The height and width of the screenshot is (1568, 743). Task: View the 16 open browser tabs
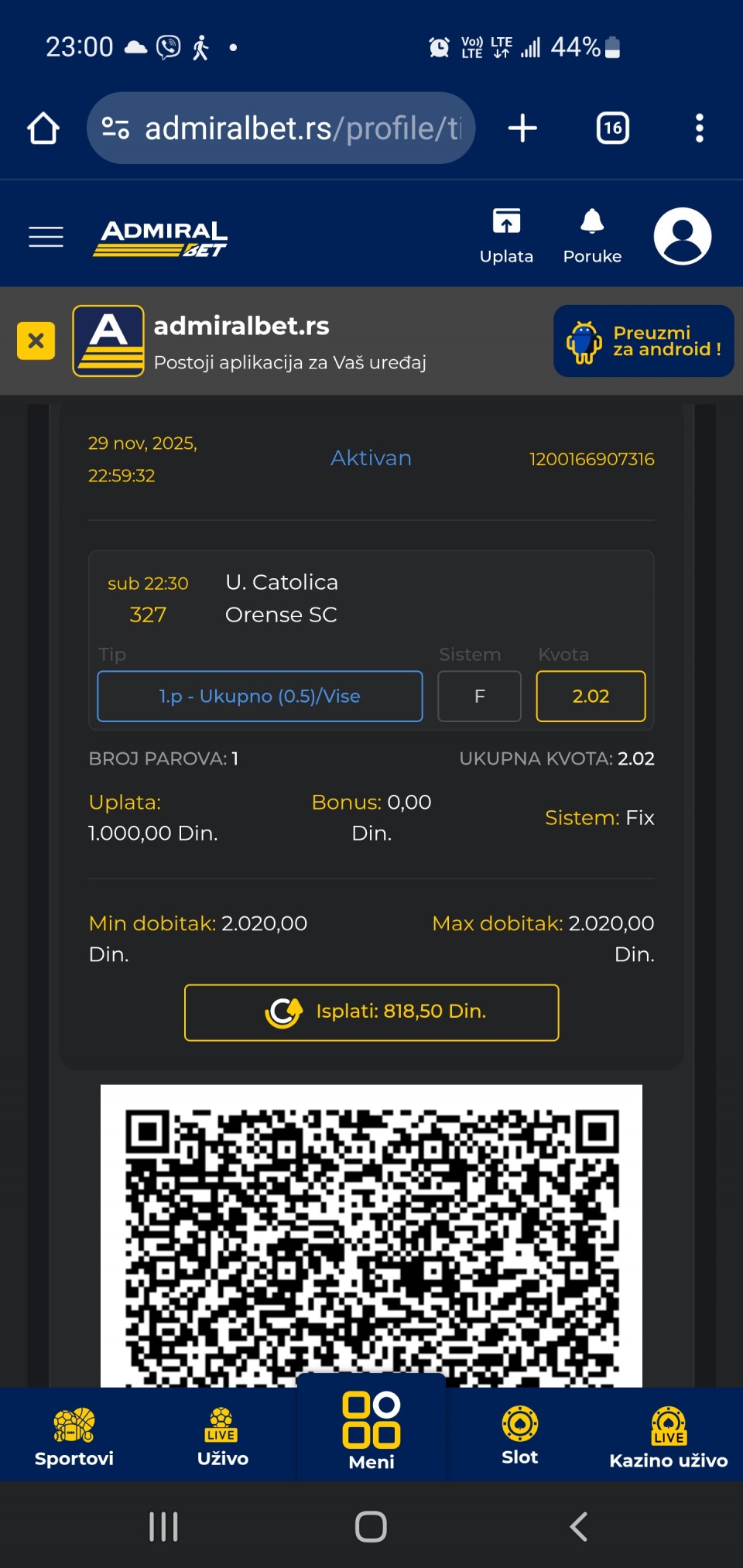point(612,128)
